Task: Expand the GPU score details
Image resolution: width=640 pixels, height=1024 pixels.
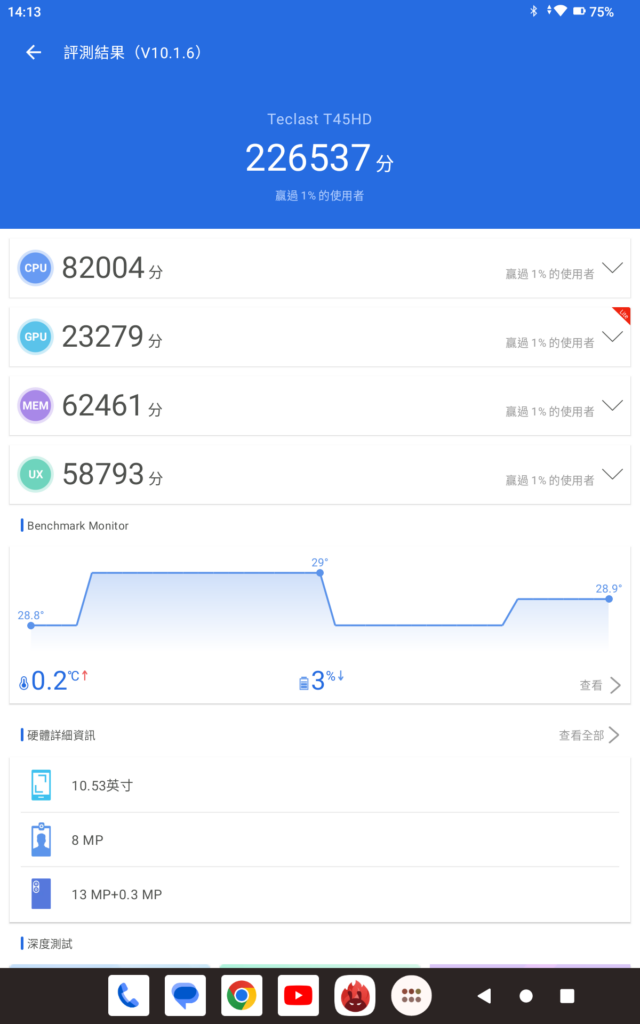Action: pos(612,337)
